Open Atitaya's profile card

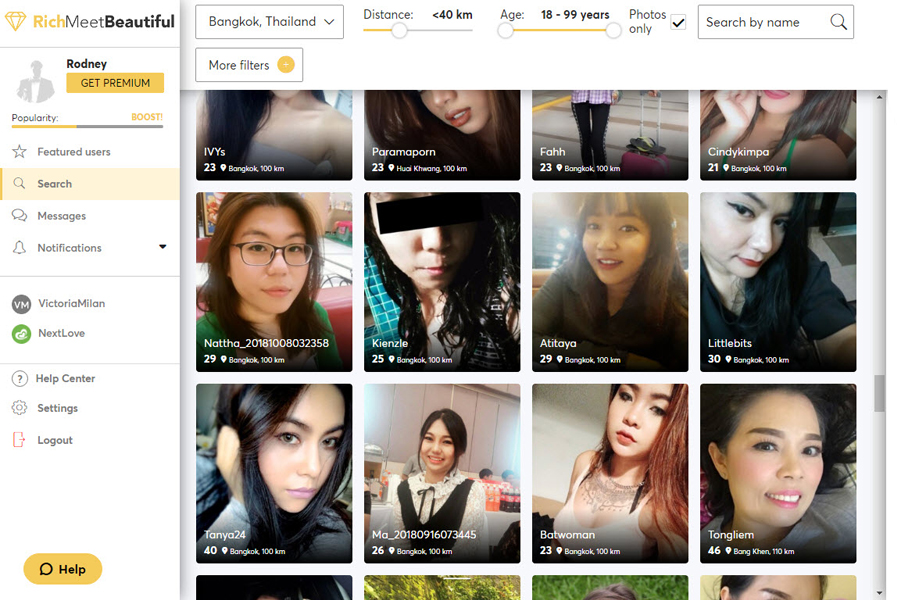click(x=610, y=281)
